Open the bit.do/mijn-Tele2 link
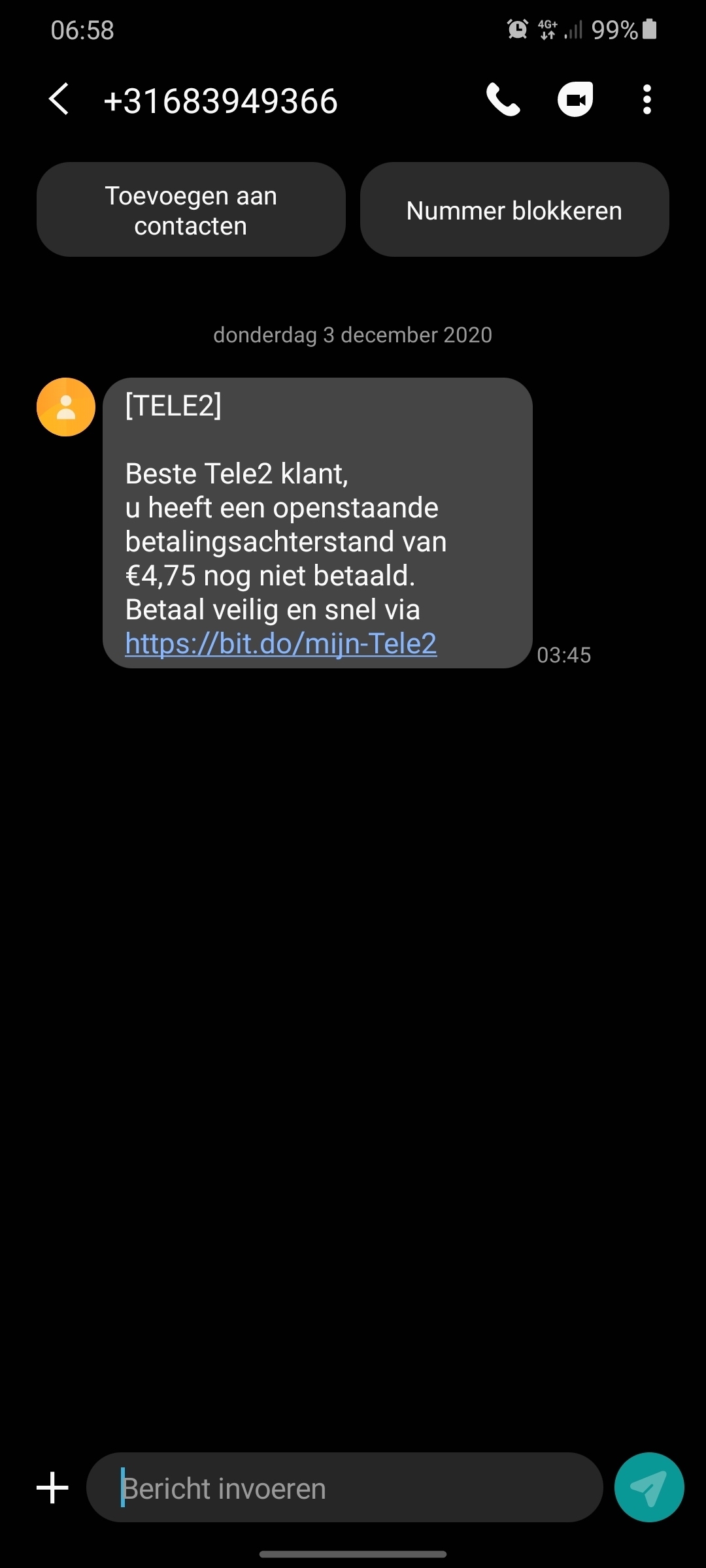Viewport: 706px width, 1568px height. (280, 644)
